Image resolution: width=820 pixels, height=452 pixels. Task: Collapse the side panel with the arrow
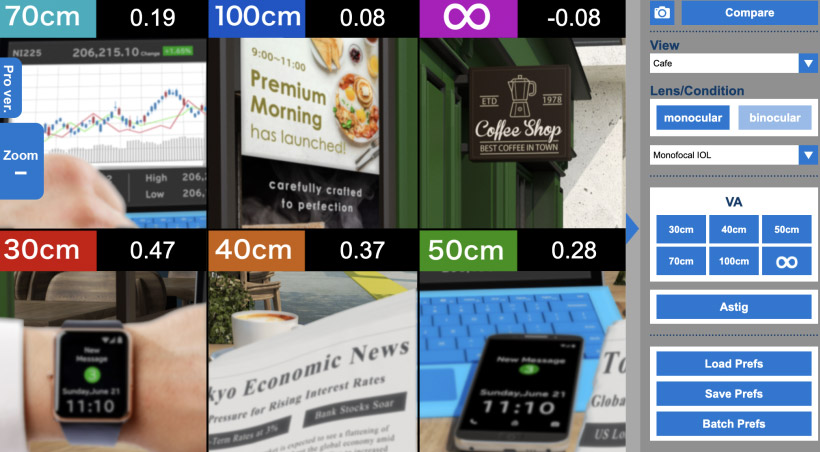pyautogui.click(x=632, y=228)
